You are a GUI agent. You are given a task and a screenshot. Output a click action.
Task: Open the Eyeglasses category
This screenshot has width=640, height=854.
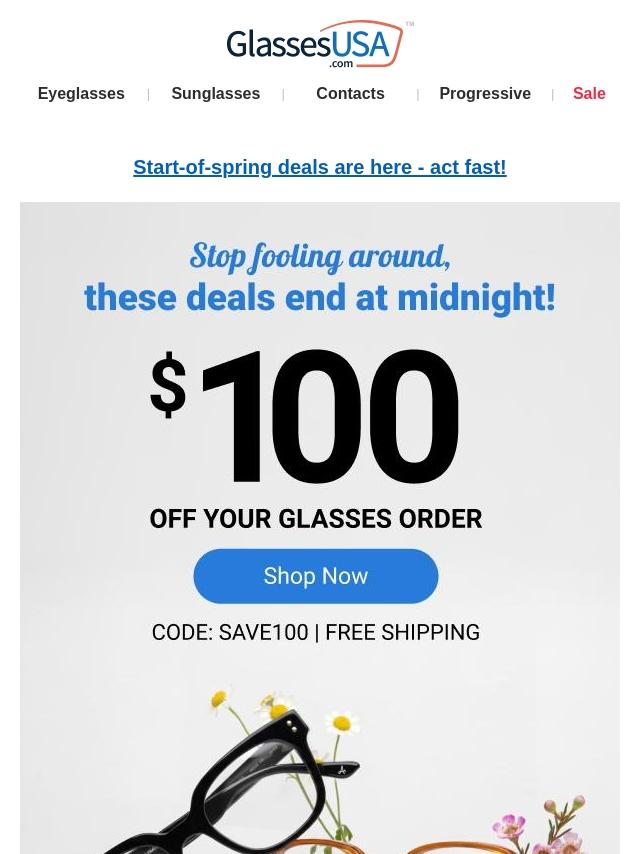[x=81, y=93]
